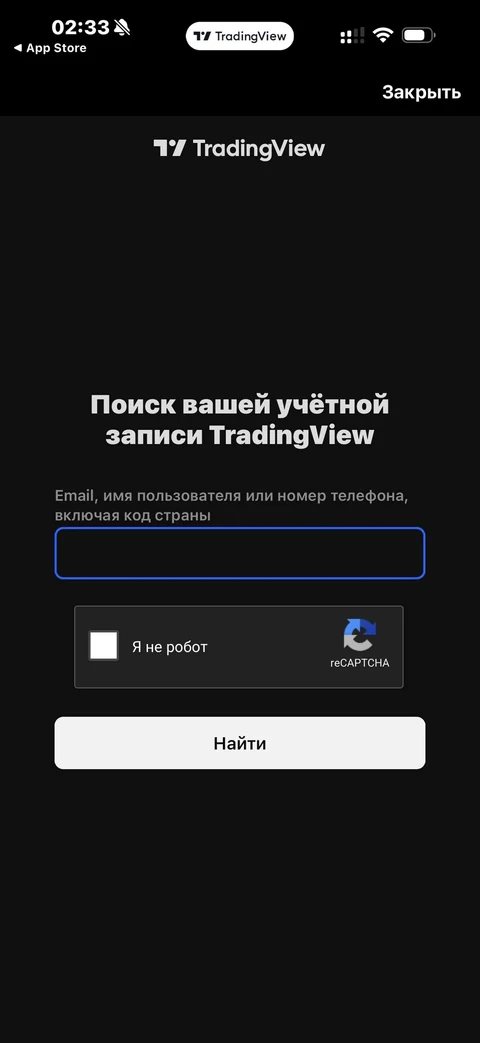
Task: Tap the Найти button to search
Action: coord(239,743)
